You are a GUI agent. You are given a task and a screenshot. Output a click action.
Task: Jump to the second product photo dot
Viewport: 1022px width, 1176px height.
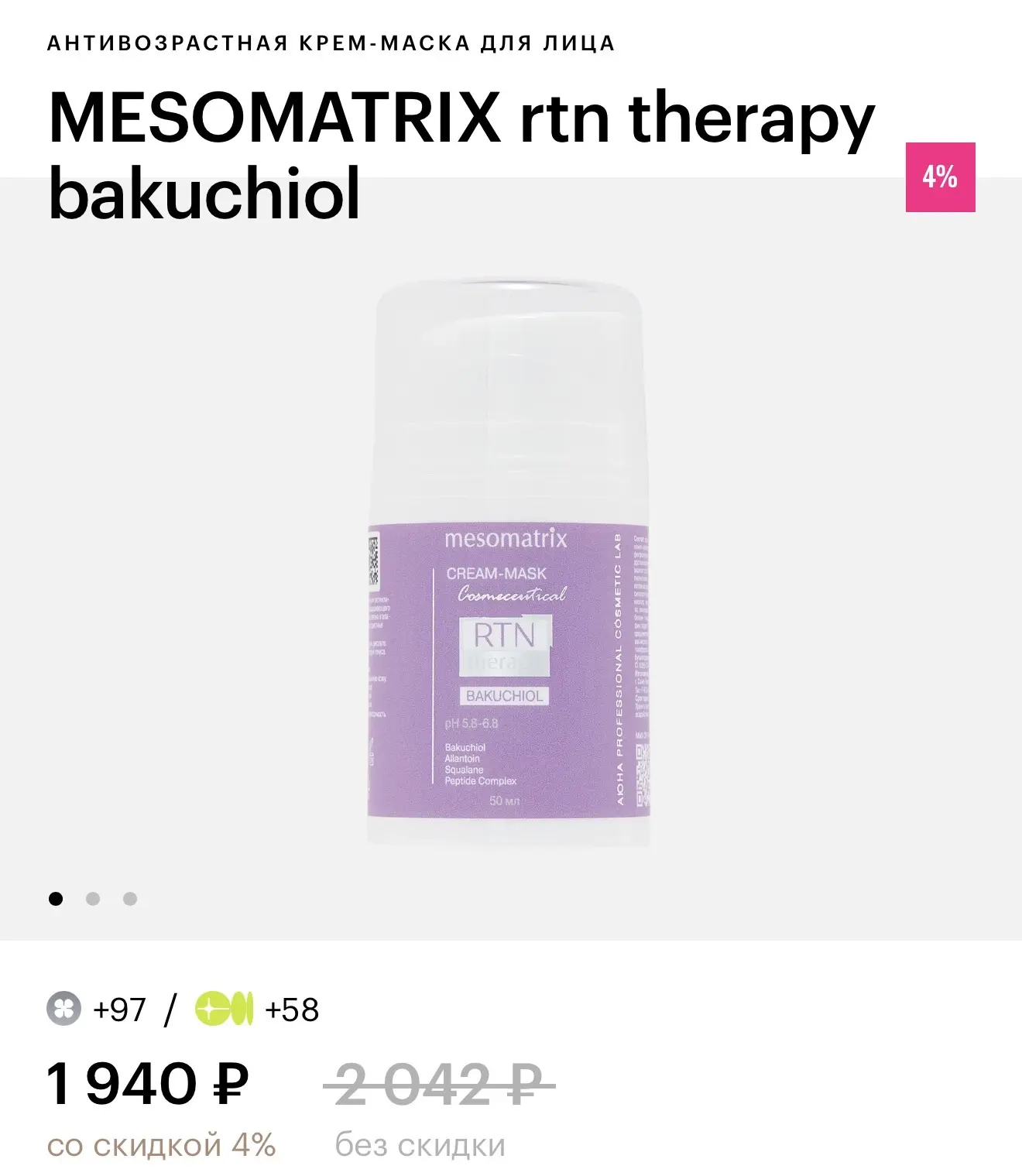tap(93, 899)
